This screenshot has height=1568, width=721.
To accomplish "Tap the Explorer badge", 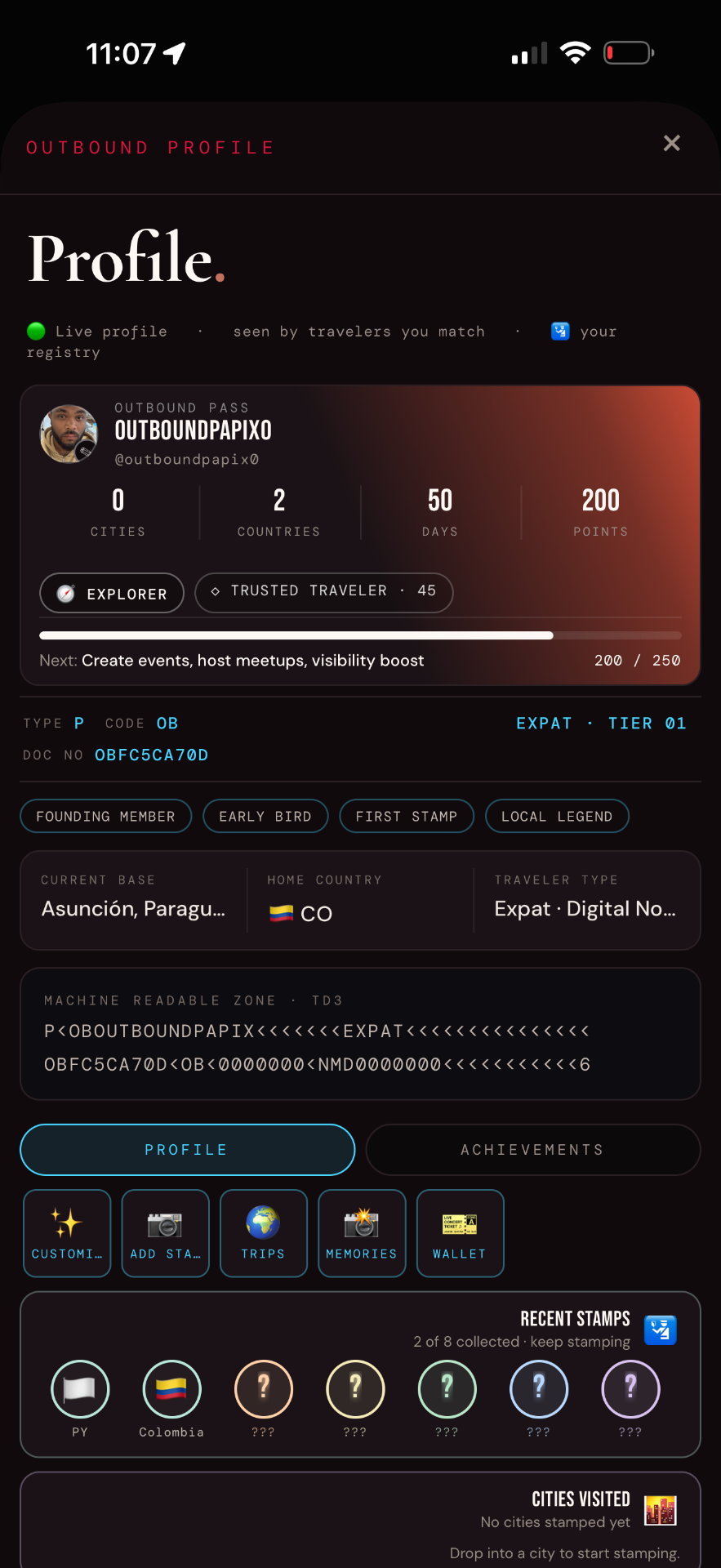I will pyautogui.click(x=112, y=593).
